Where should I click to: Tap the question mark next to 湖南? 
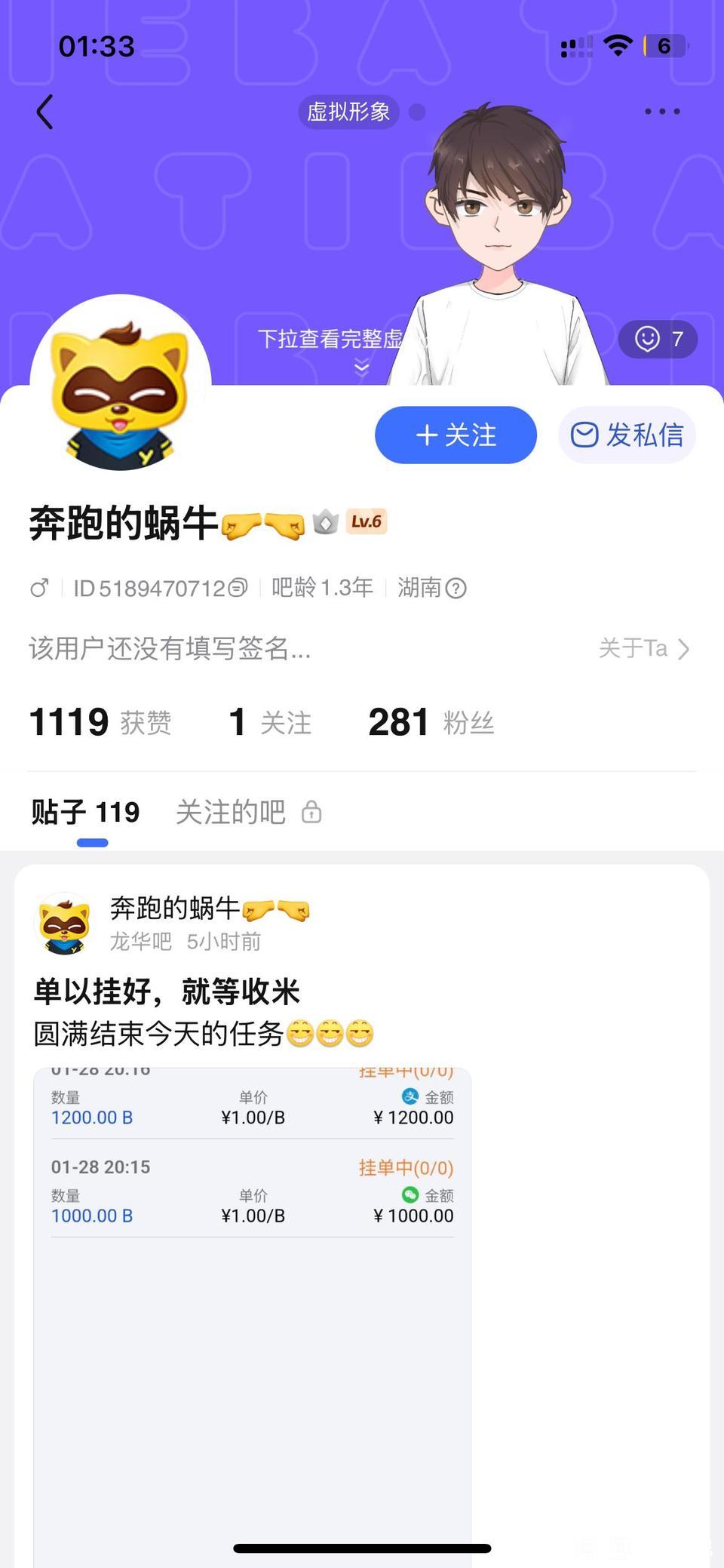(x=456, y=588)
